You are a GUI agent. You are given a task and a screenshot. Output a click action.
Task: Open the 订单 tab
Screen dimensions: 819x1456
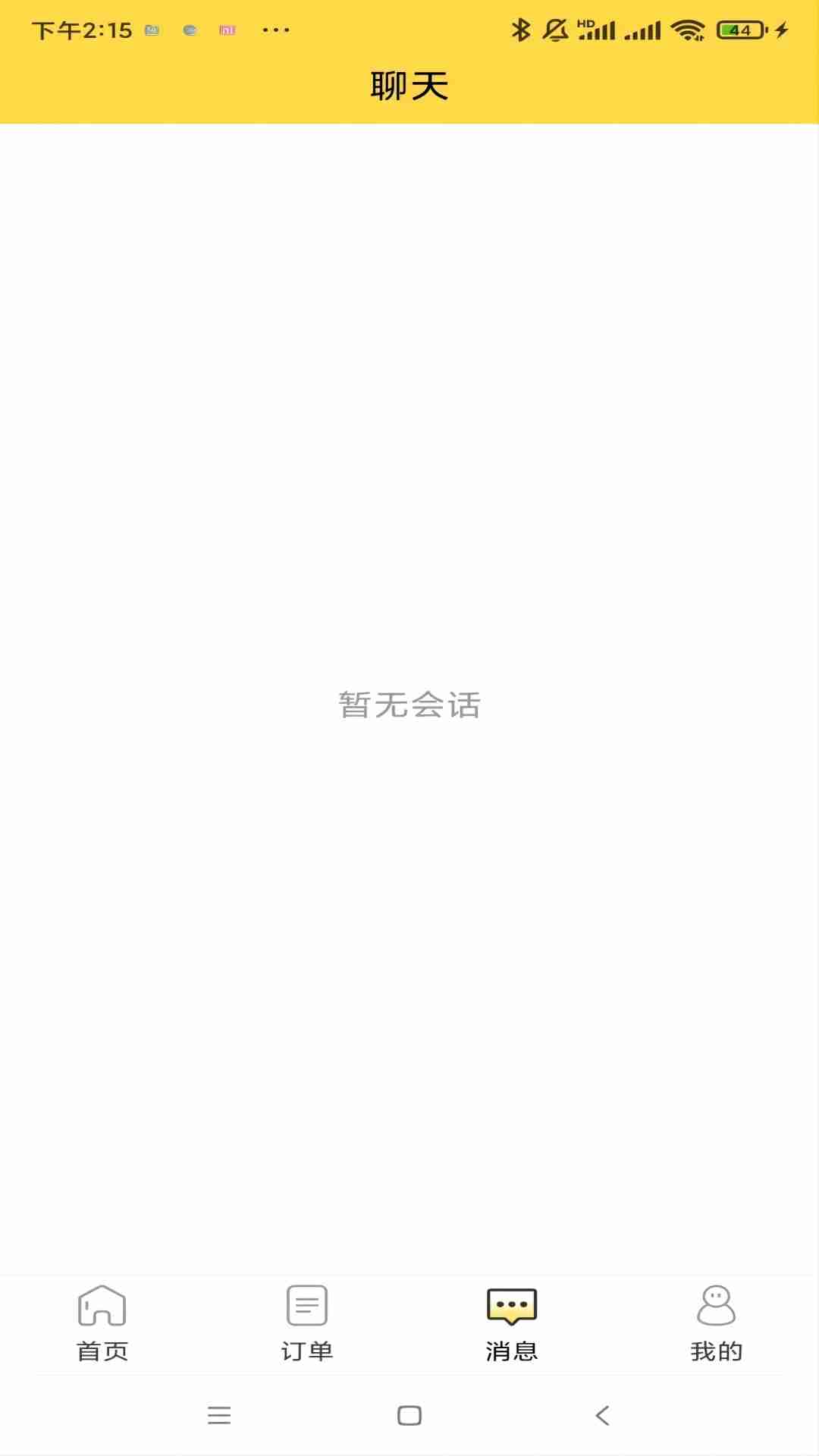(307, 1323)
